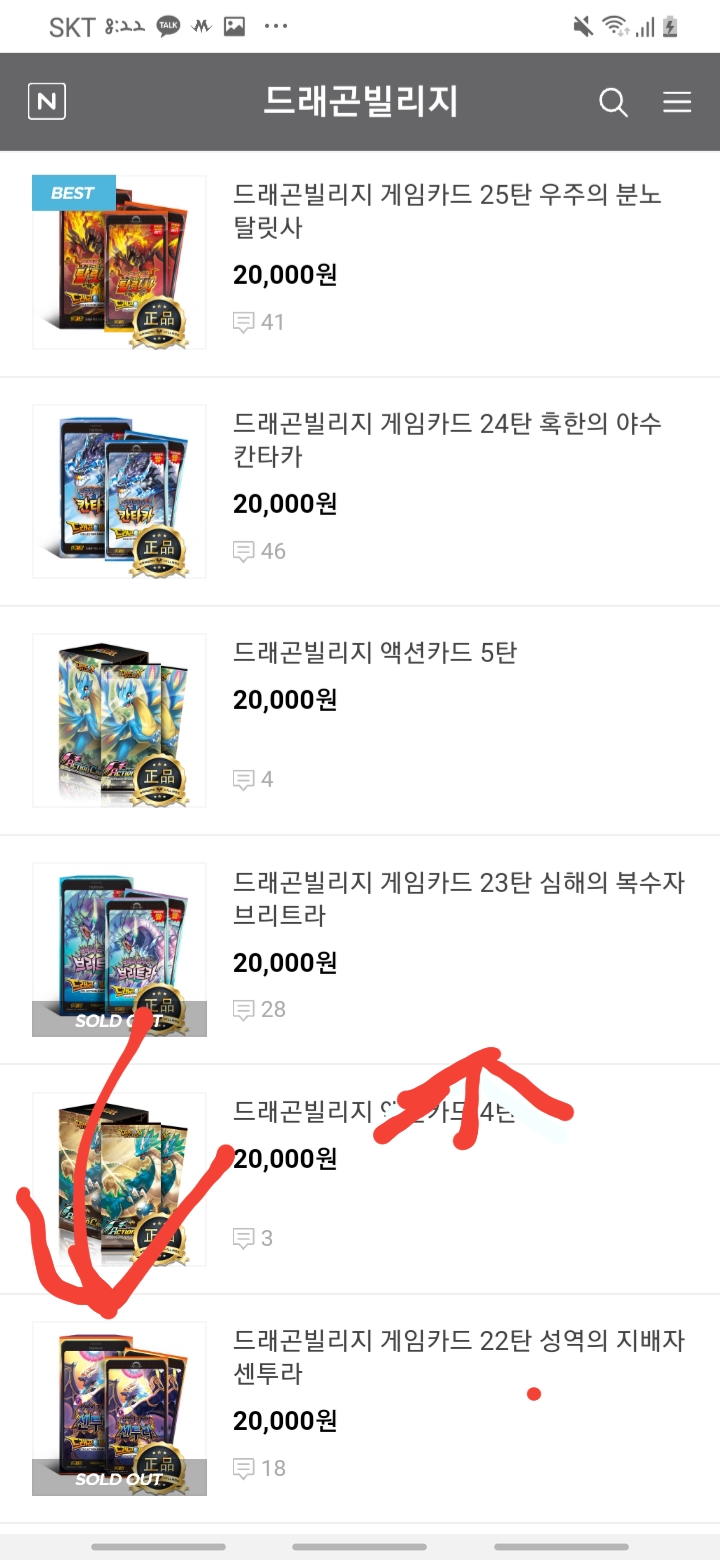The width and height of the screenshot is (720, 1560).
Task: Open the 액션카드 5탄 product
Action: [375, 653]
